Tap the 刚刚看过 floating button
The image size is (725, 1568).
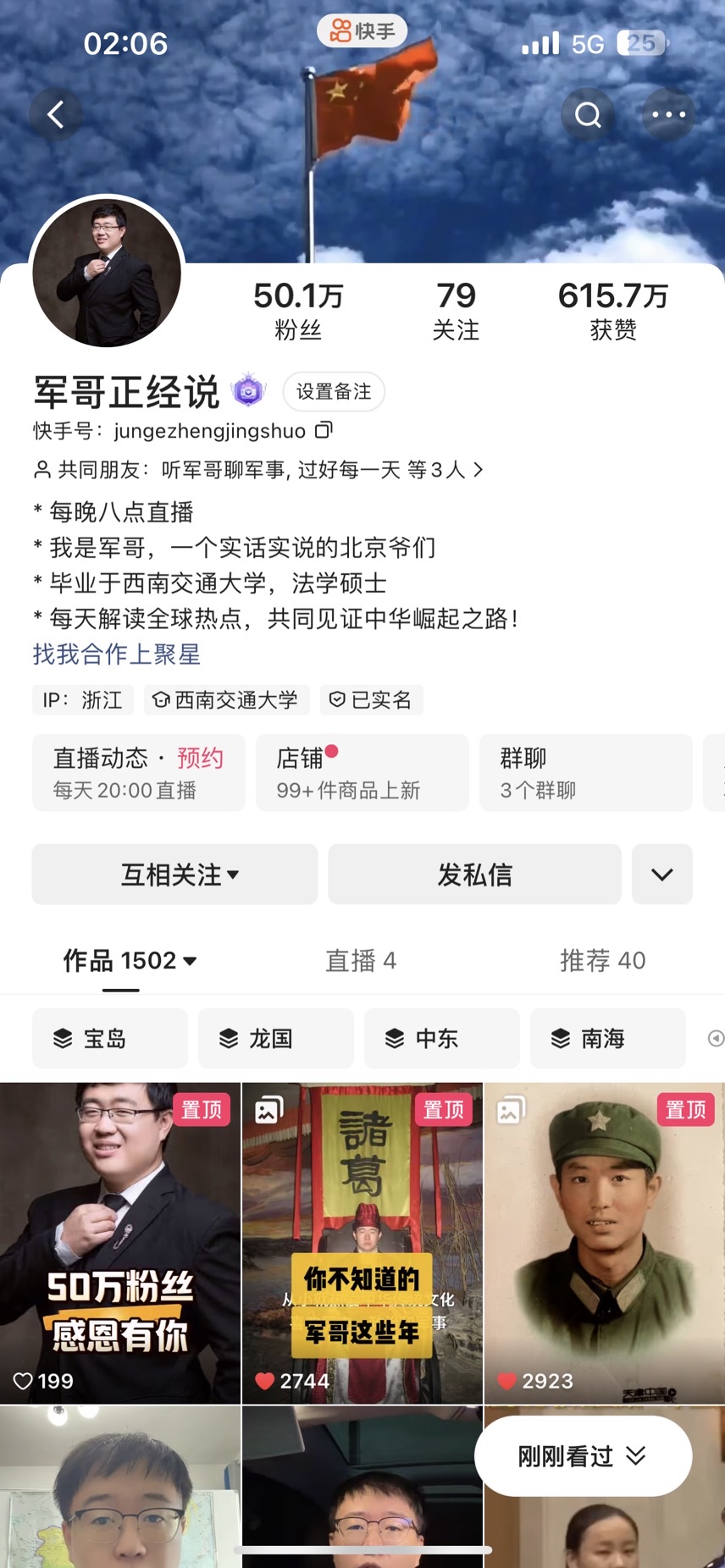pyautogui.click(x=583, y=1456)
